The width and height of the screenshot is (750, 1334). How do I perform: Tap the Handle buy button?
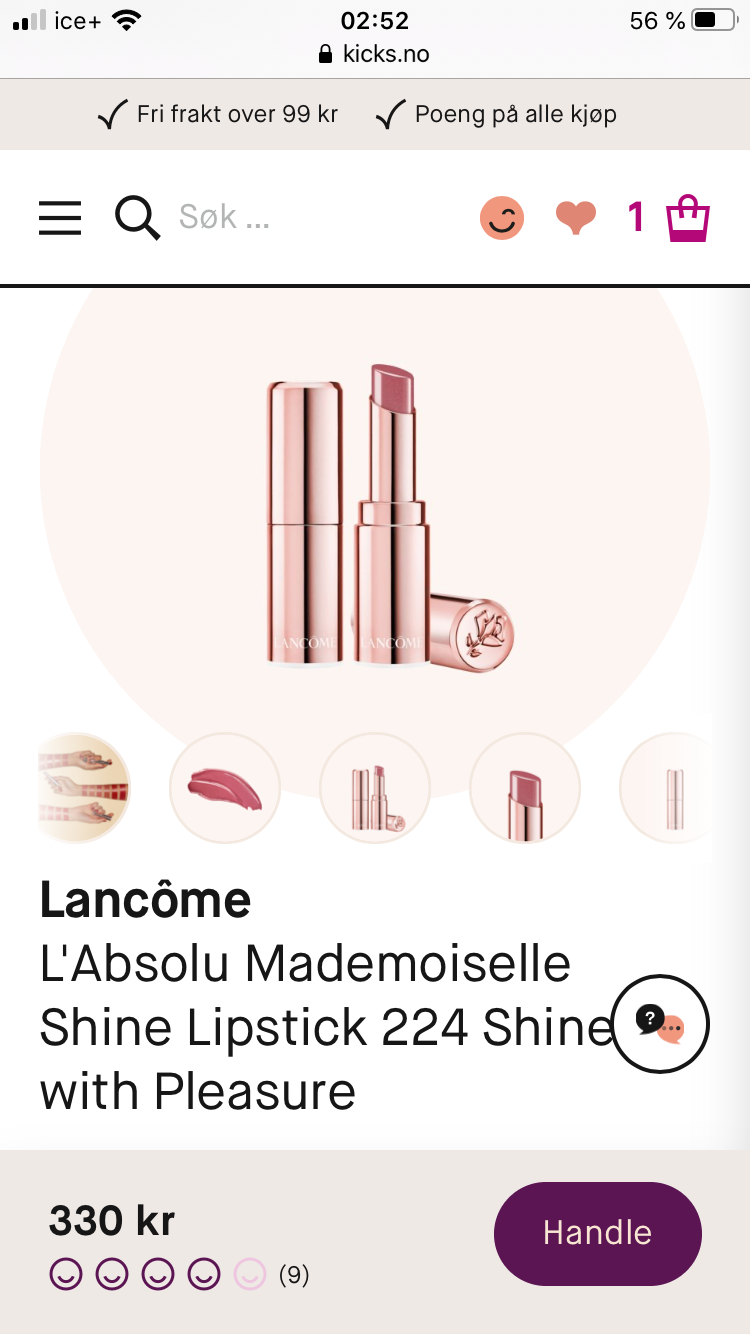coord(598,1233)
